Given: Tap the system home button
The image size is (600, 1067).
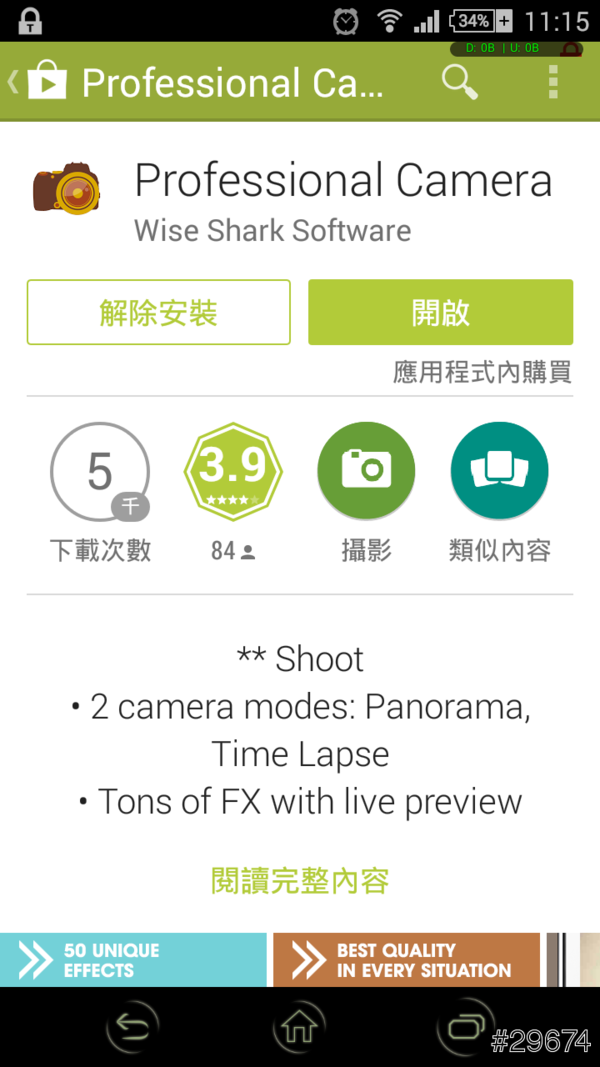Looking at the screenshot, I should pos(300,1026).
